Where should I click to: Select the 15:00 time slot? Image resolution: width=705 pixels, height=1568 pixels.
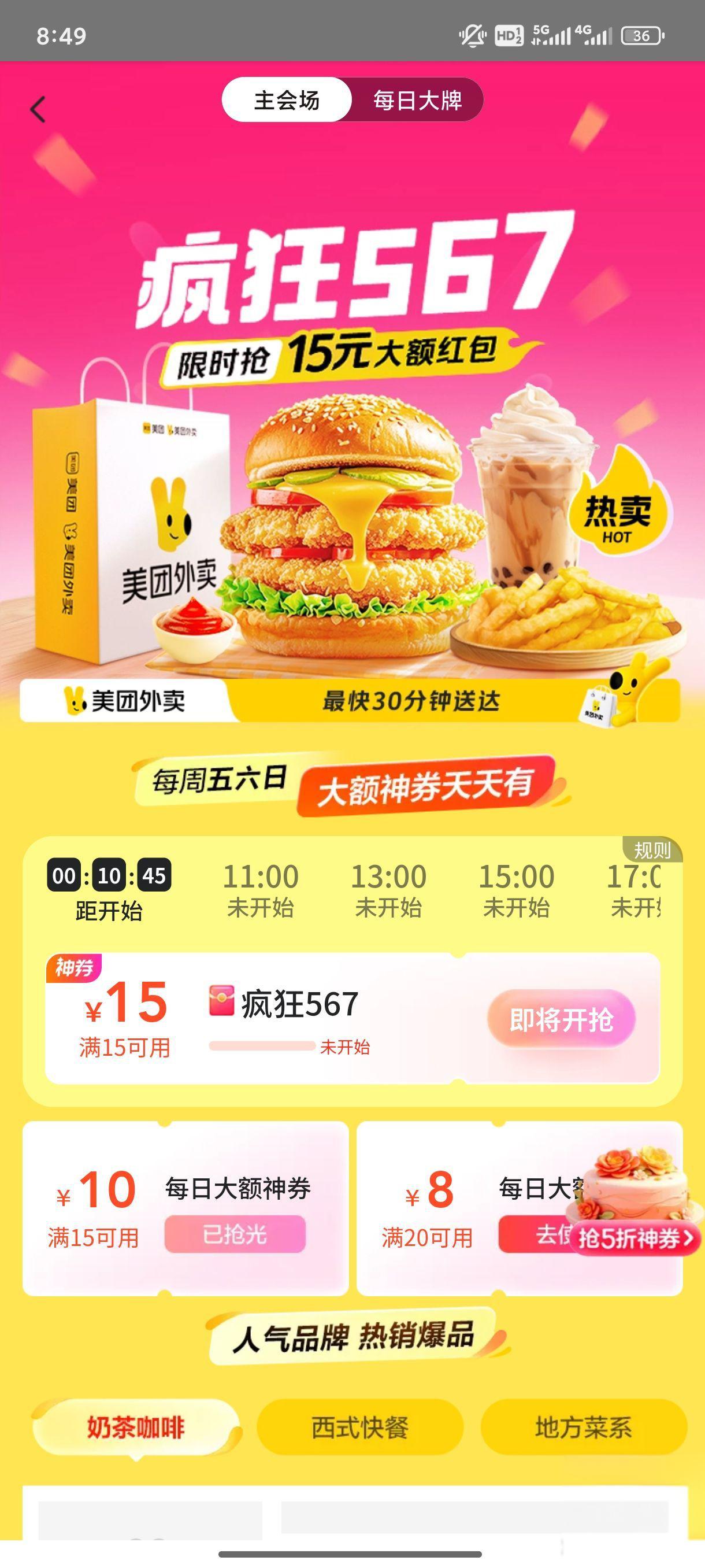(516, 889)
